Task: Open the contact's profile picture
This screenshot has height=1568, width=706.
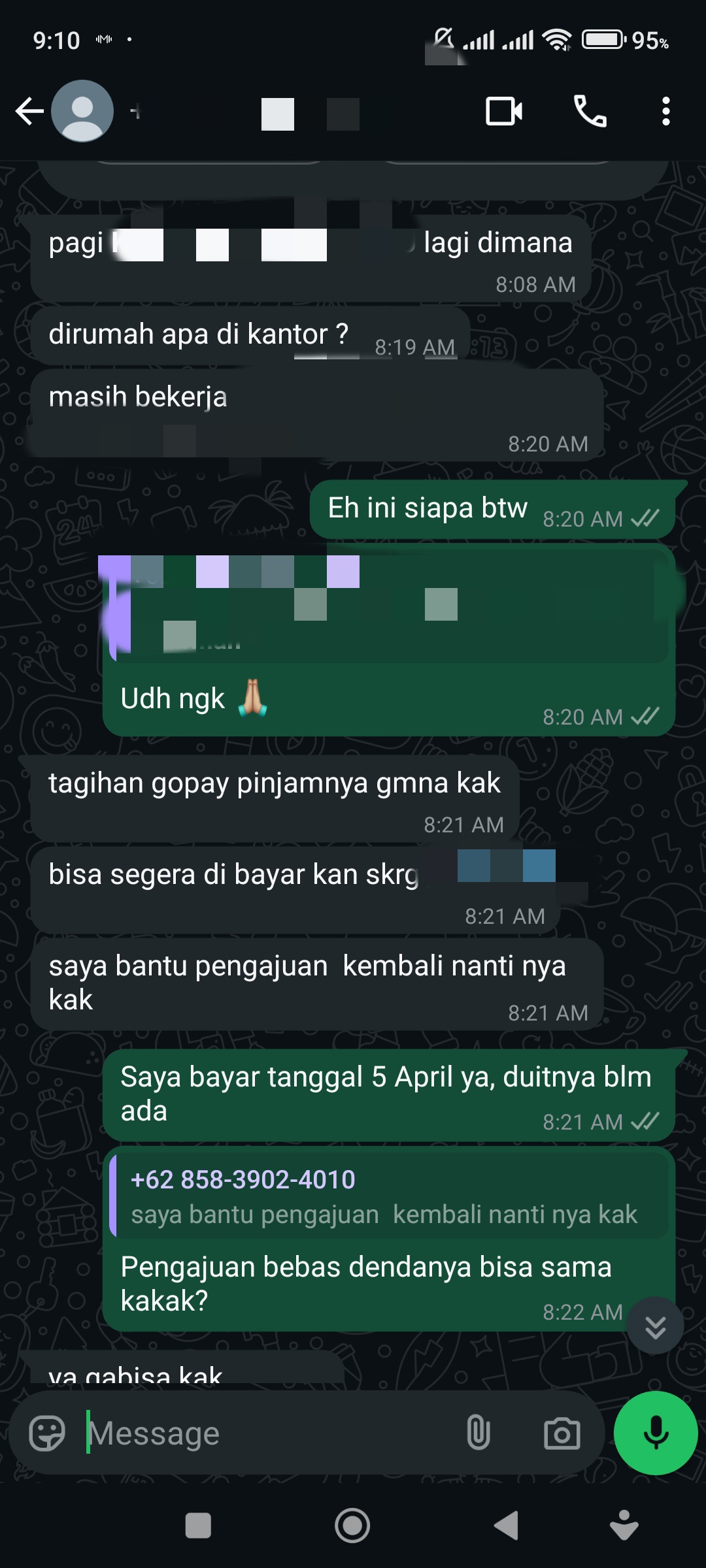Action: coord(82,111)
